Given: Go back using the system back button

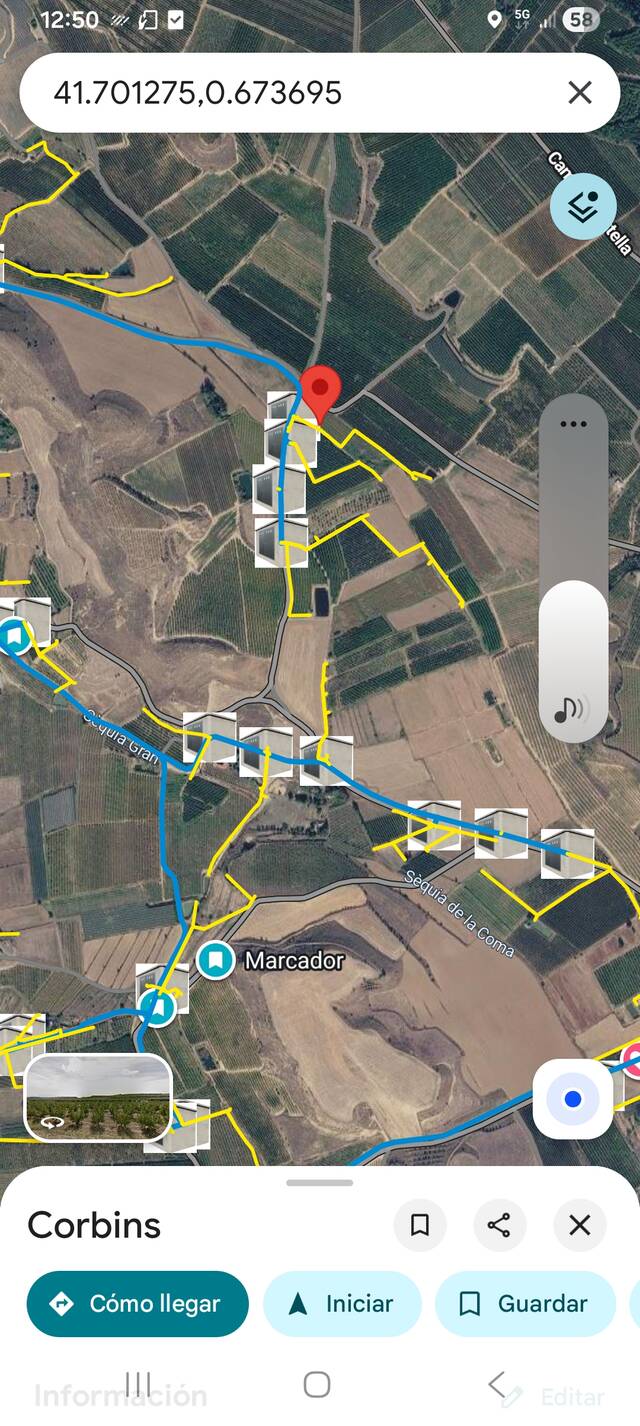Looking at the screenshot, I should click(x=497, y=1384).
